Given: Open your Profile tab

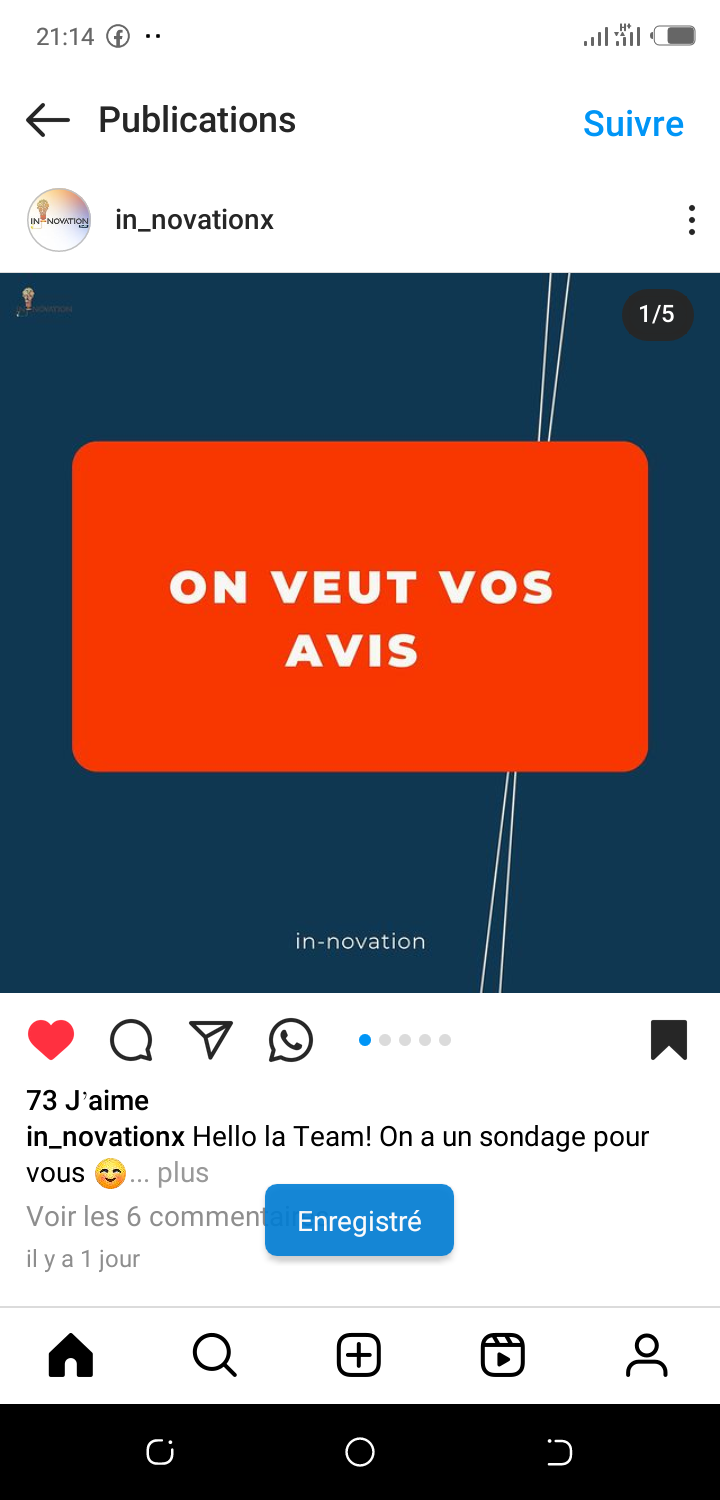Looking at the screenshot, I should point(647,1356).
